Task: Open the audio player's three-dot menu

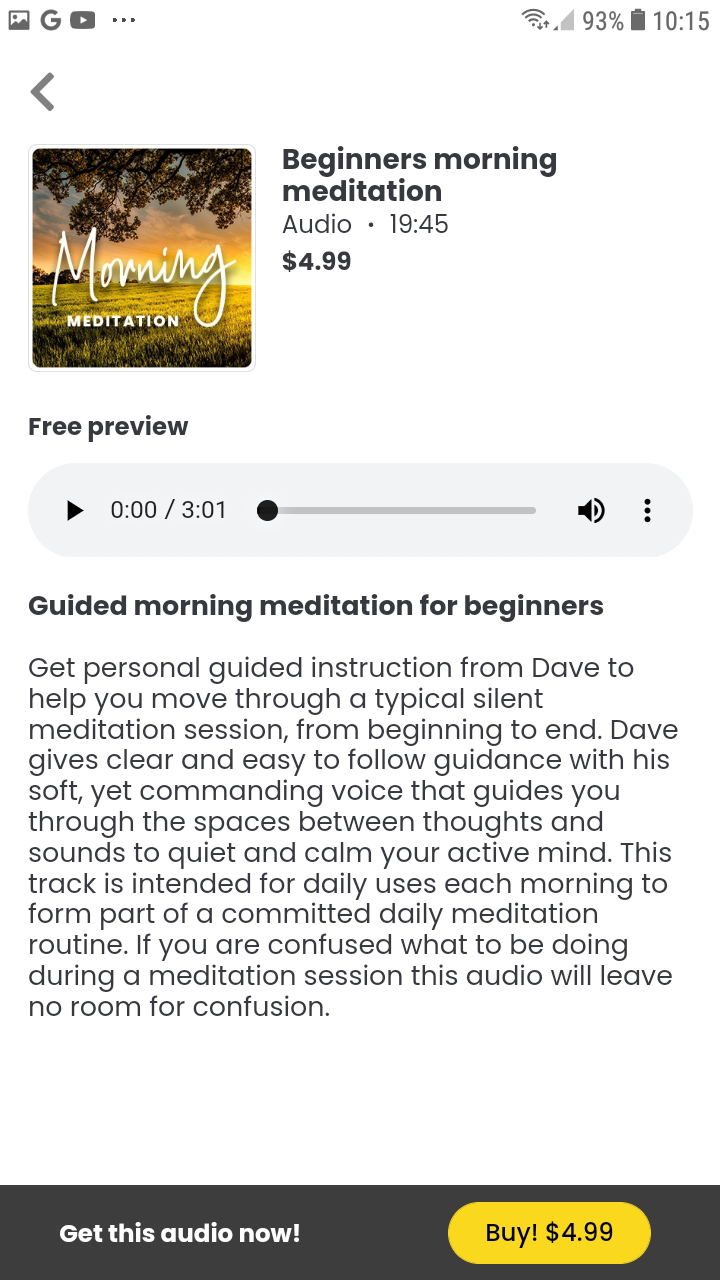Action: coord(647,511)
